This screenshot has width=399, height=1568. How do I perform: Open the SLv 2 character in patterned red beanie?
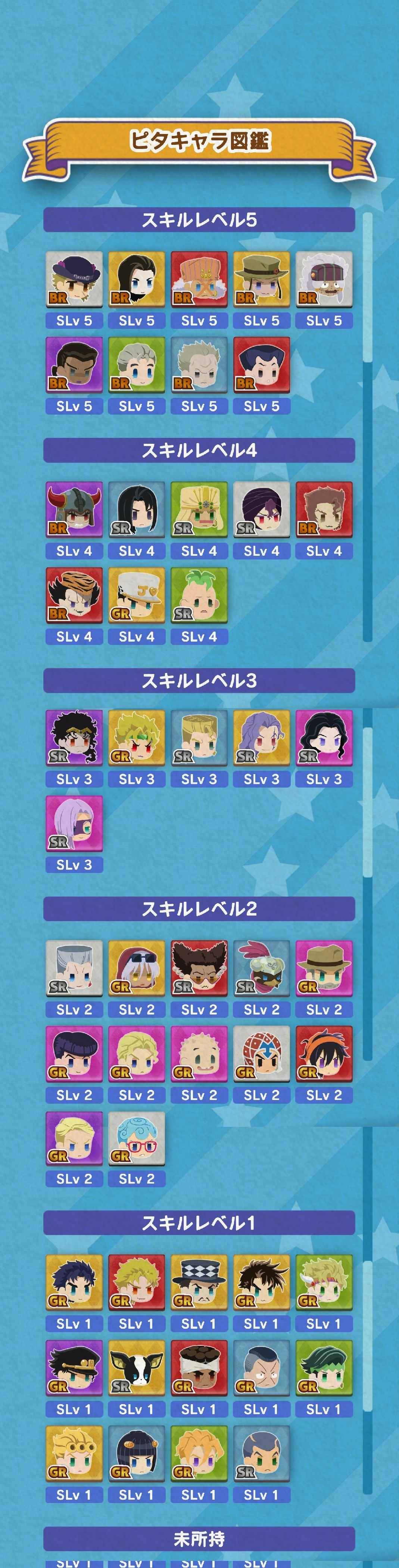pos(261,1054)
